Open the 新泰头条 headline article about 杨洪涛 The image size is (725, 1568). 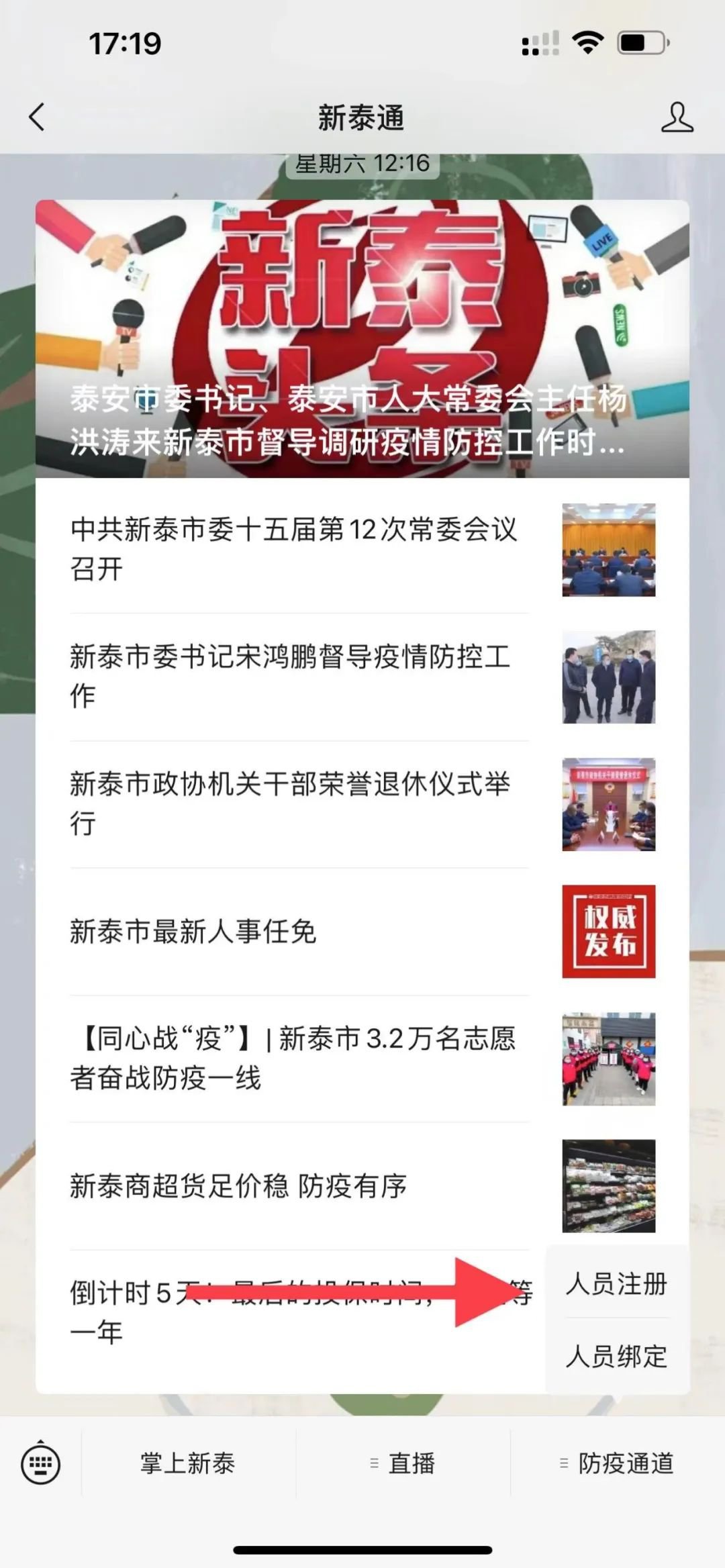(362, 339)
